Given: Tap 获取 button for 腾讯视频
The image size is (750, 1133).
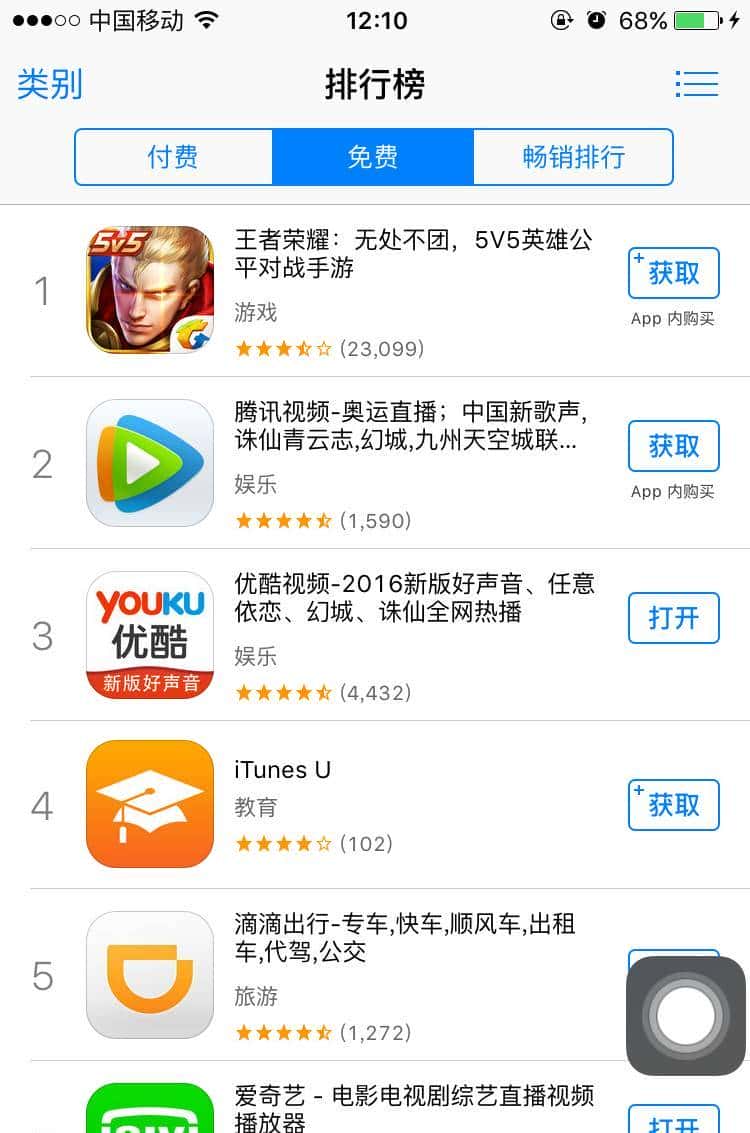Looking at the screenshot, I should tap(673, 446).
